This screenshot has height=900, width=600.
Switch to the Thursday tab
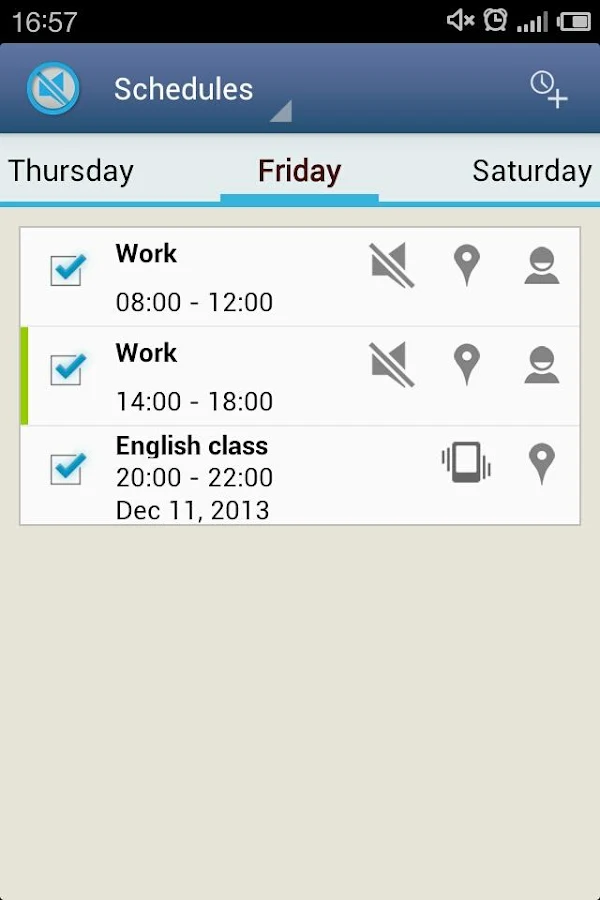pyautogui.click(x=71, y=171)
